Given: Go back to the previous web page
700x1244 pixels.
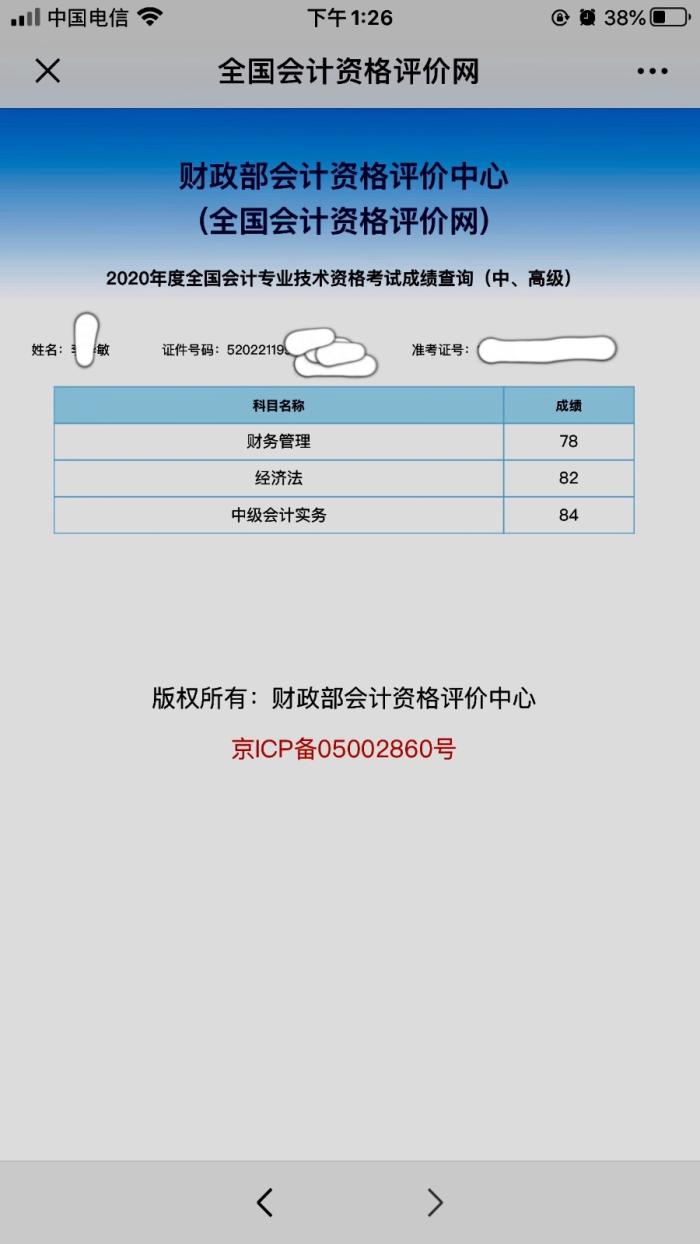Looking at the screenshot, I should point(264,1202).
